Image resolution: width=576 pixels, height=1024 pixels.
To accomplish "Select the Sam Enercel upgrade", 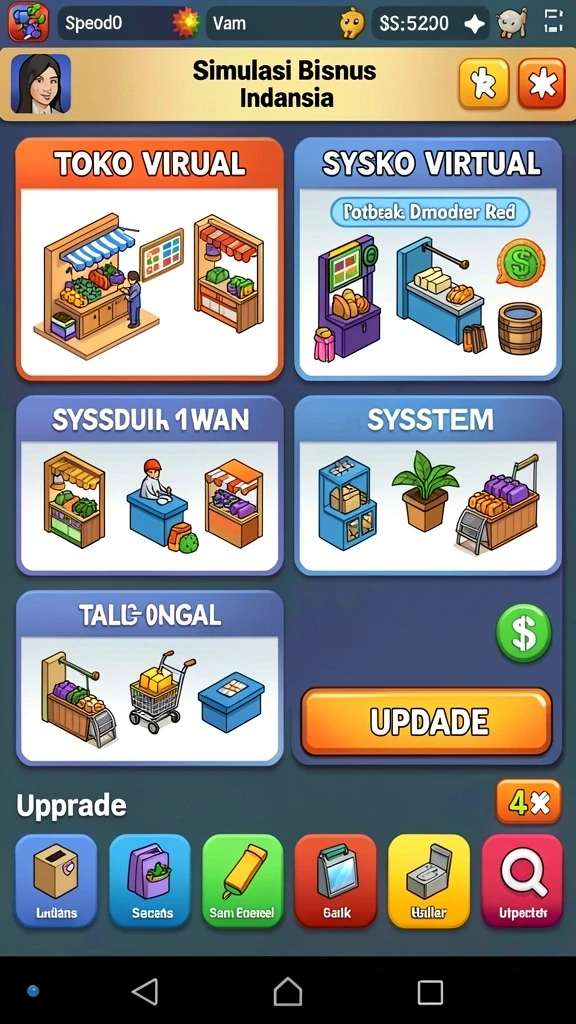I will (242, 881).
